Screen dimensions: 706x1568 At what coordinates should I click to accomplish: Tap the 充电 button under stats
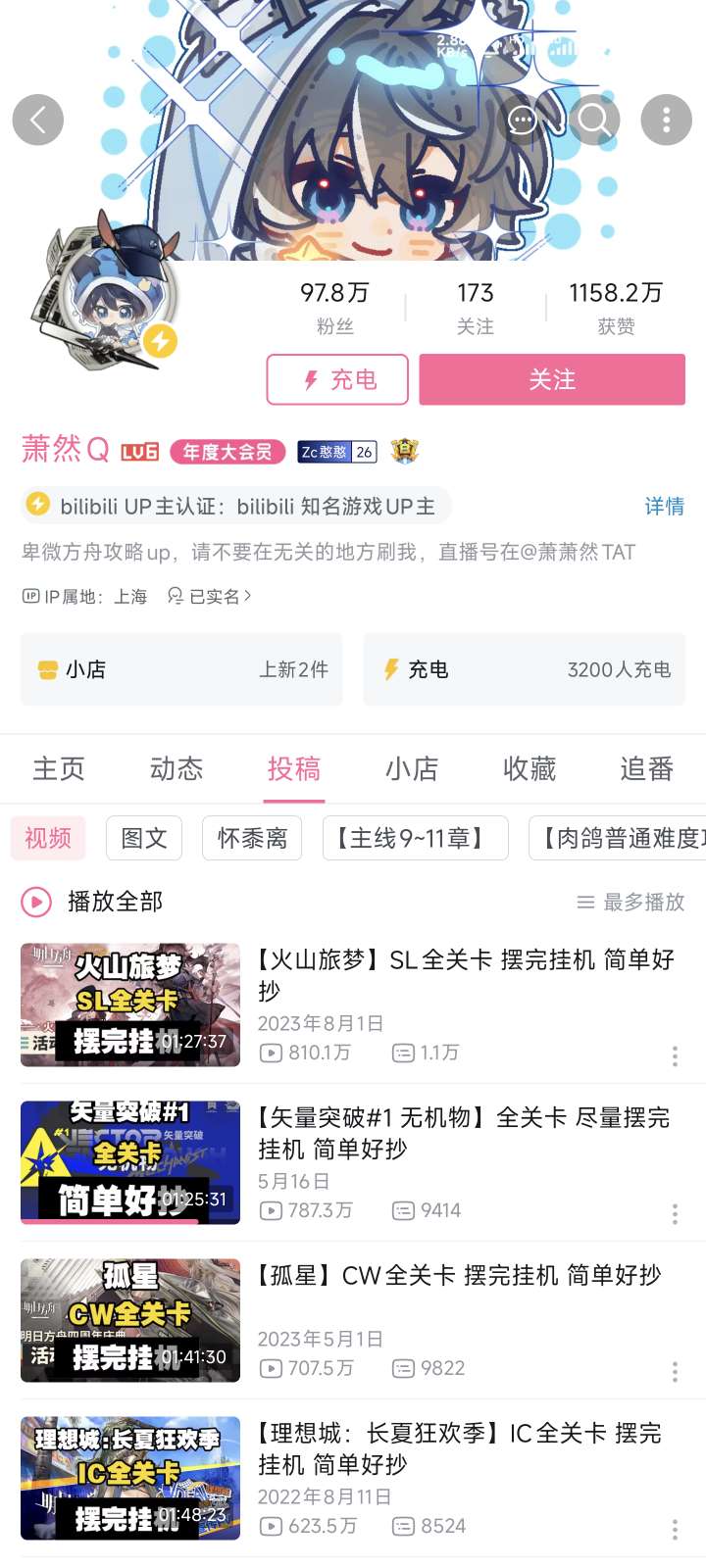(337, 379)
